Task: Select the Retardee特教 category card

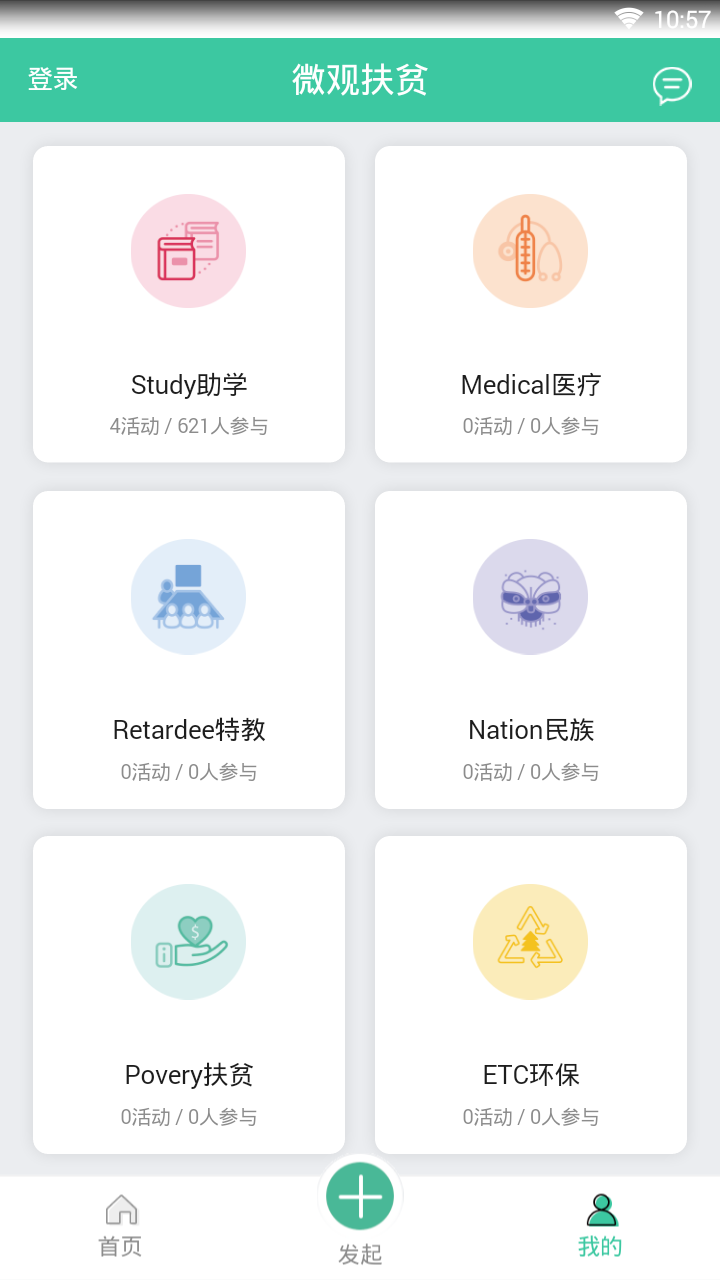Action: click(189, 650)
